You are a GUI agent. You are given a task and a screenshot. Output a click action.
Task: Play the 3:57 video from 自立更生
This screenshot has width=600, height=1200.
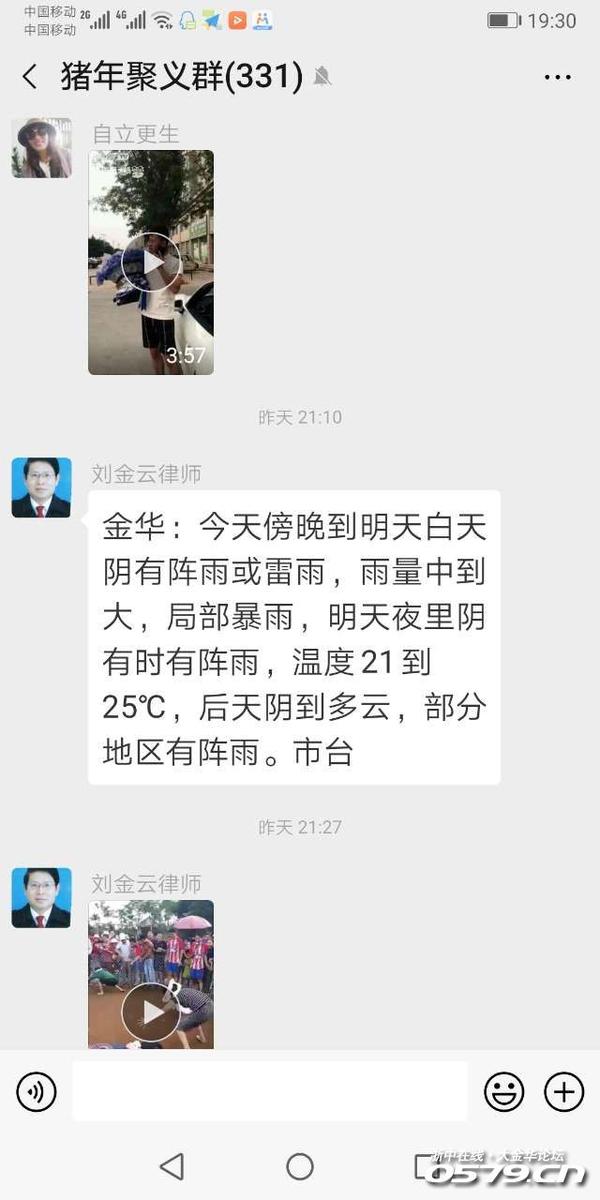pos(151,263)
